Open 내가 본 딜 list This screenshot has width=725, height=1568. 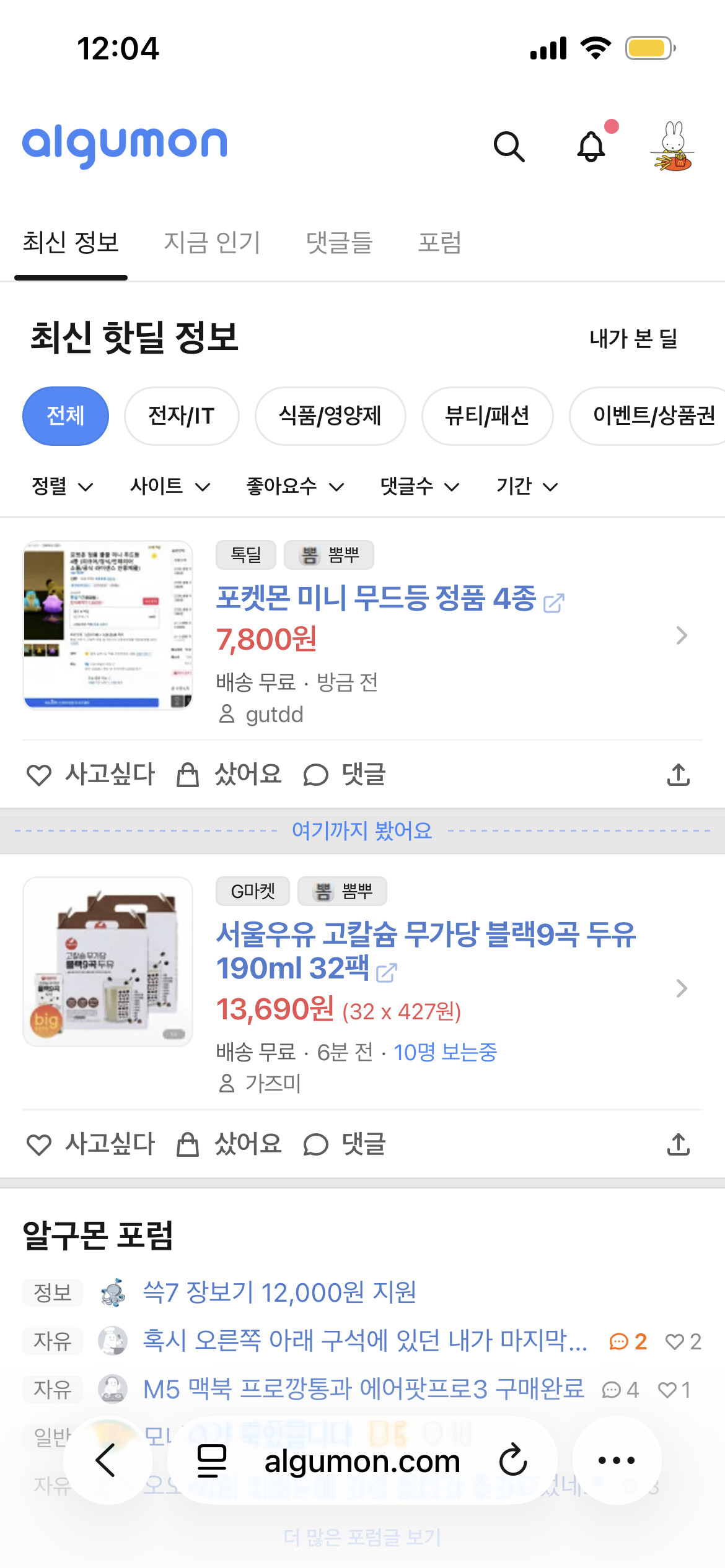633,339
